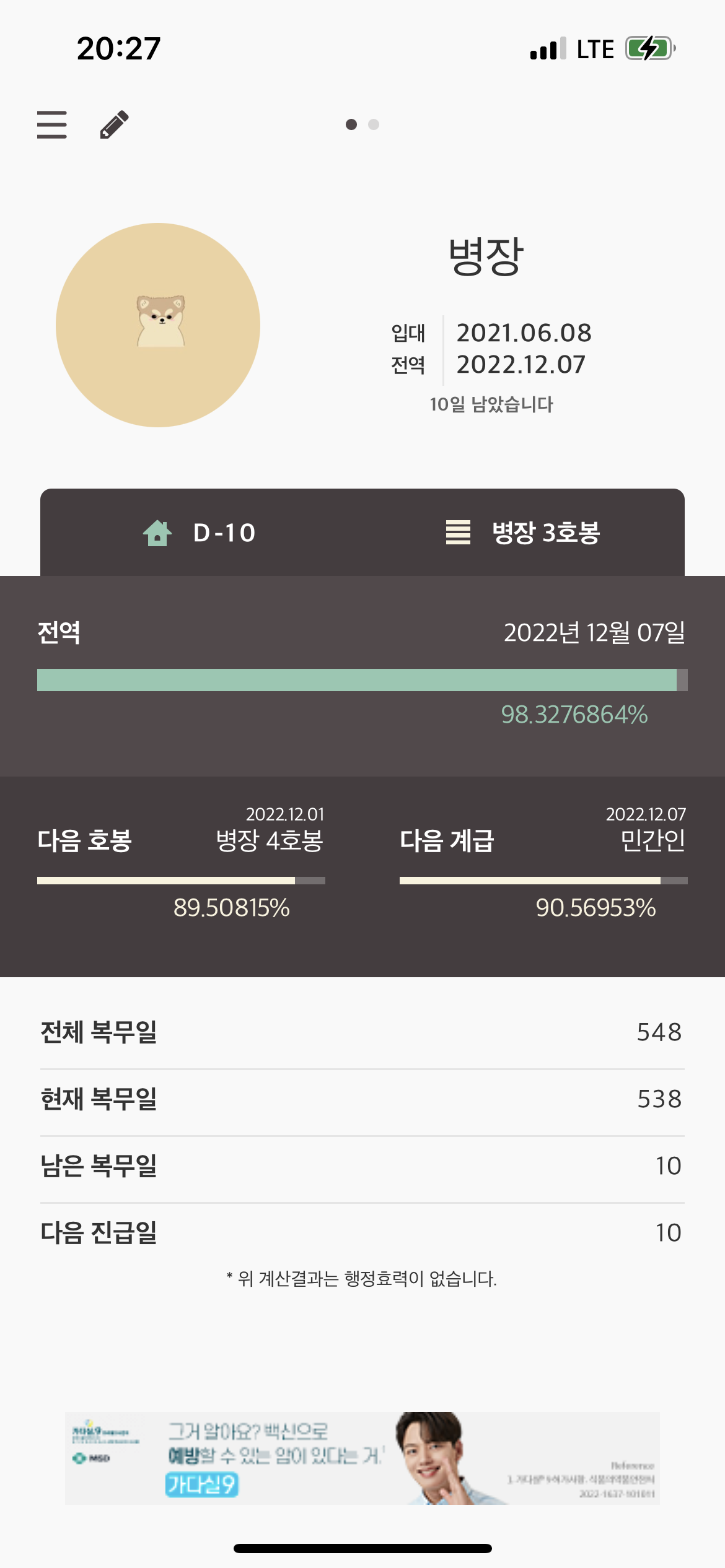The image size is (725, 1568).
Task: Tap the pencil edit icon
Action: 115,124
